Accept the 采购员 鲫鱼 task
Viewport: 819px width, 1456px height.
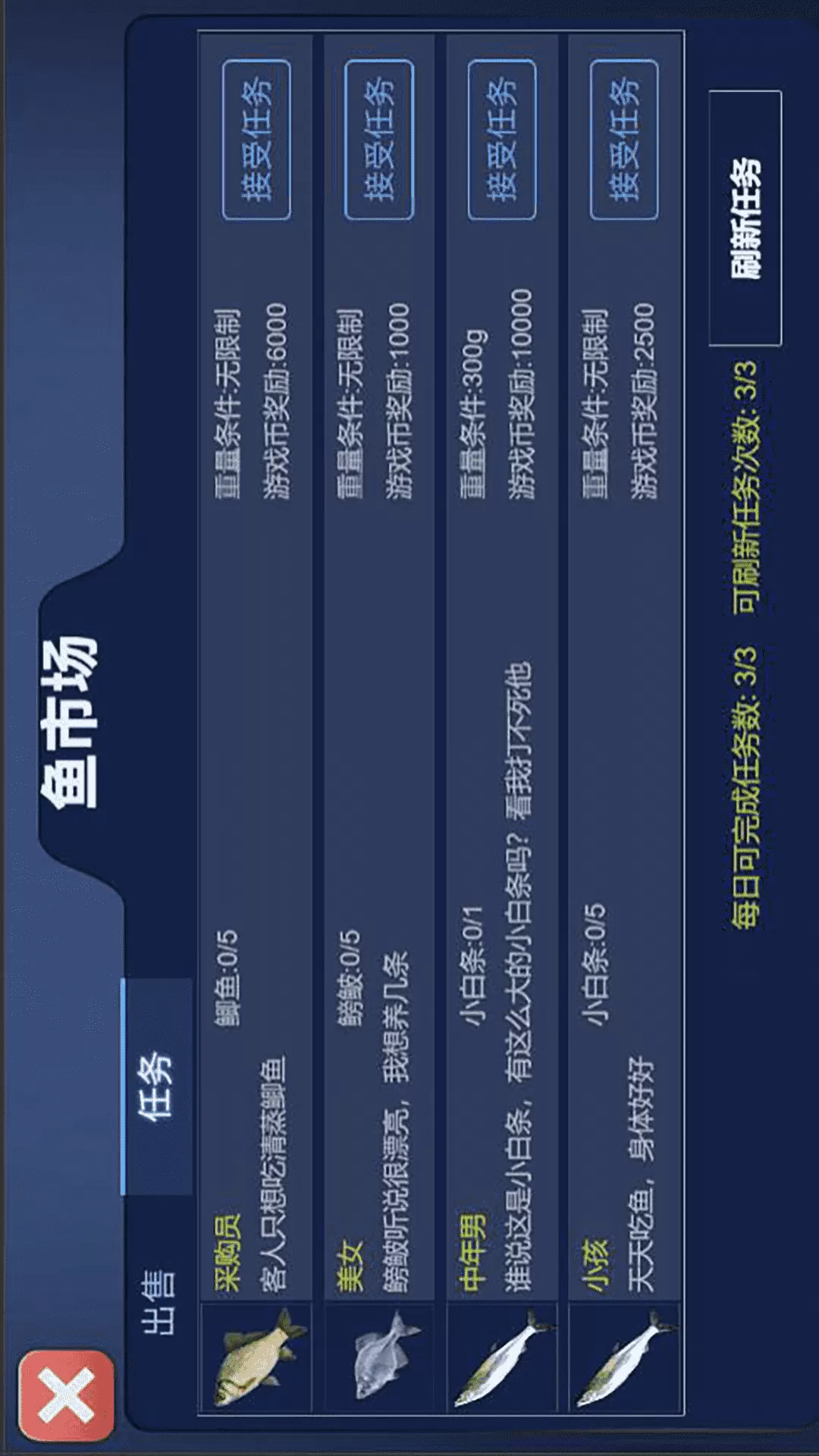(256, 140)
